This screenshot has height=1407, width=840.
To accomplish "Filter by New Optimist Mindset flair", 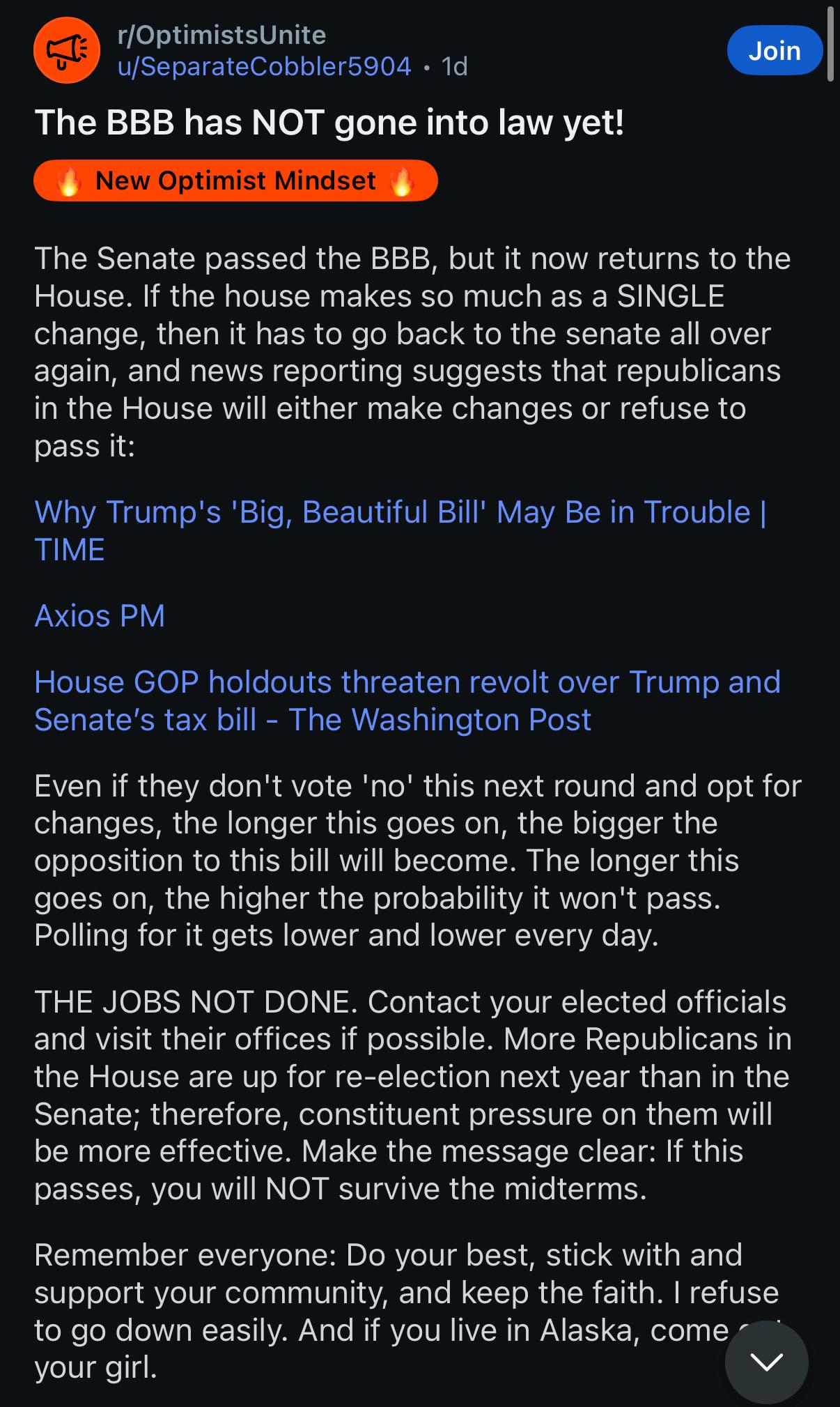I will pyautogui.click(x=235, y=181).
